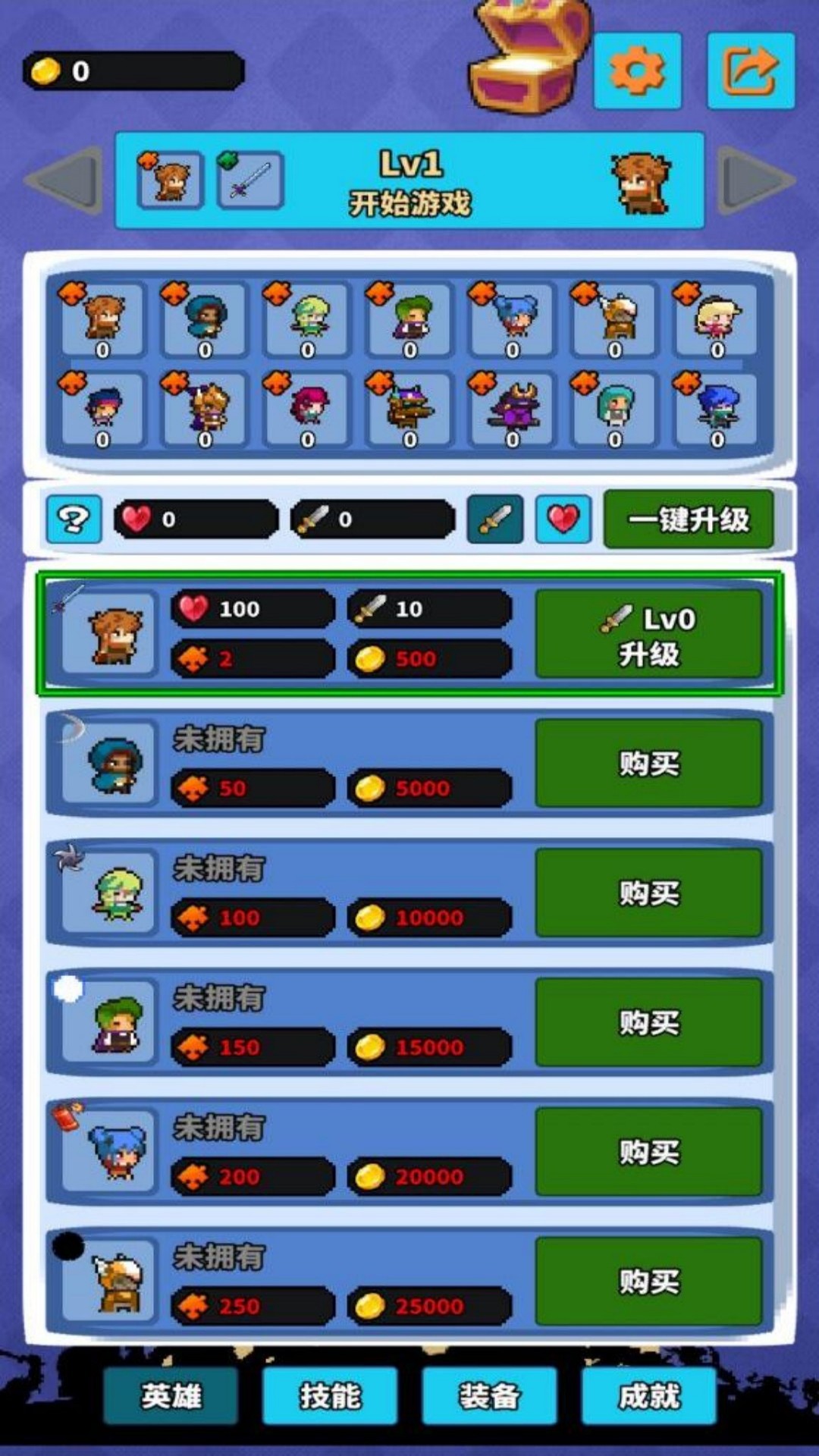Buy the hero costing 5000 coins

[648, 763]
